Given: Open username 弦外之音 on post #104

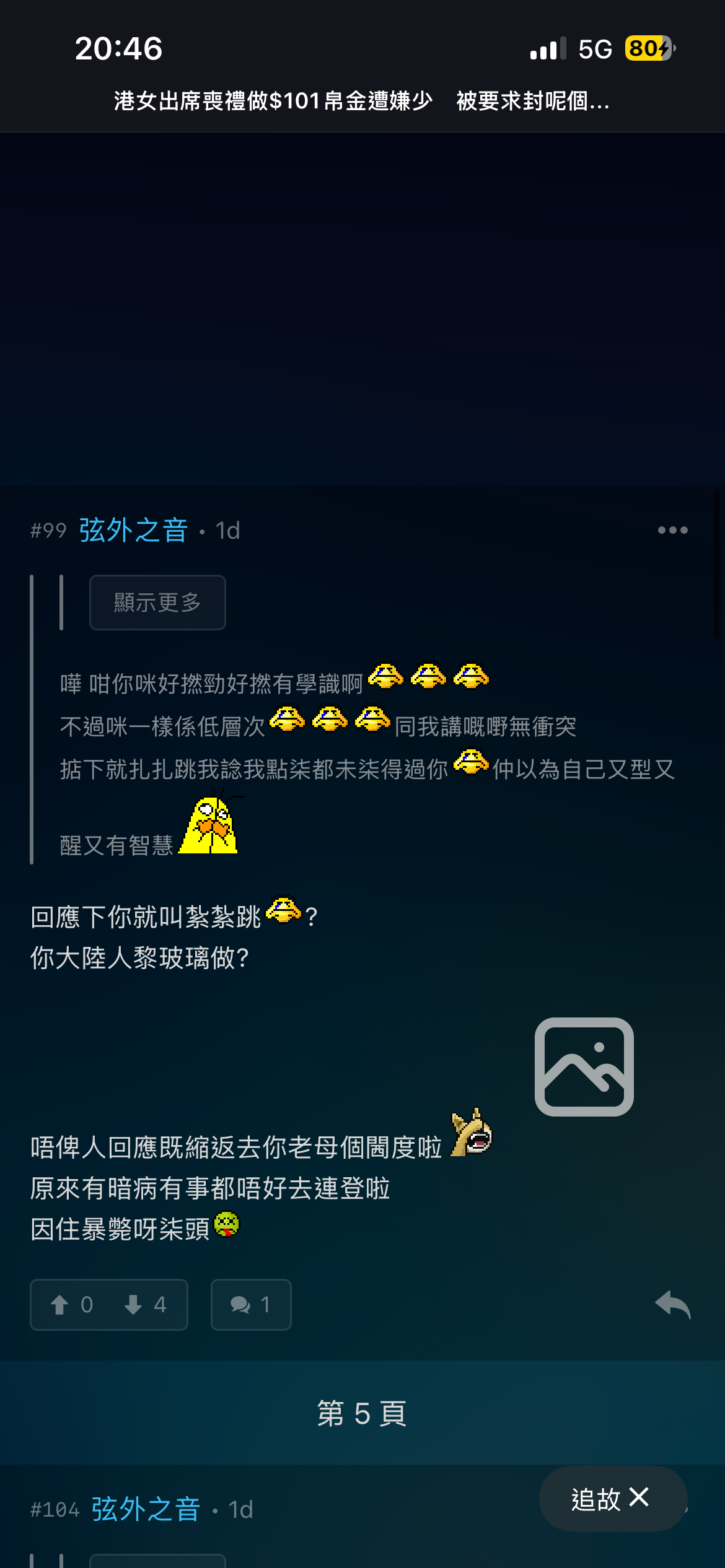Looking at the screenshot, I should tap(146, 1509).
